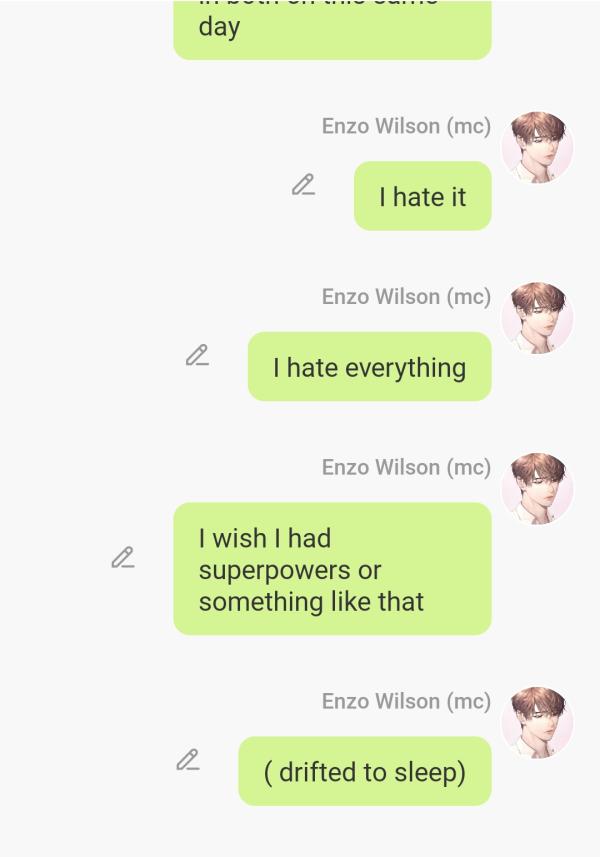Edit the "I hate everything" message
This screenshot has height=857, width=600.
[197, 356]
